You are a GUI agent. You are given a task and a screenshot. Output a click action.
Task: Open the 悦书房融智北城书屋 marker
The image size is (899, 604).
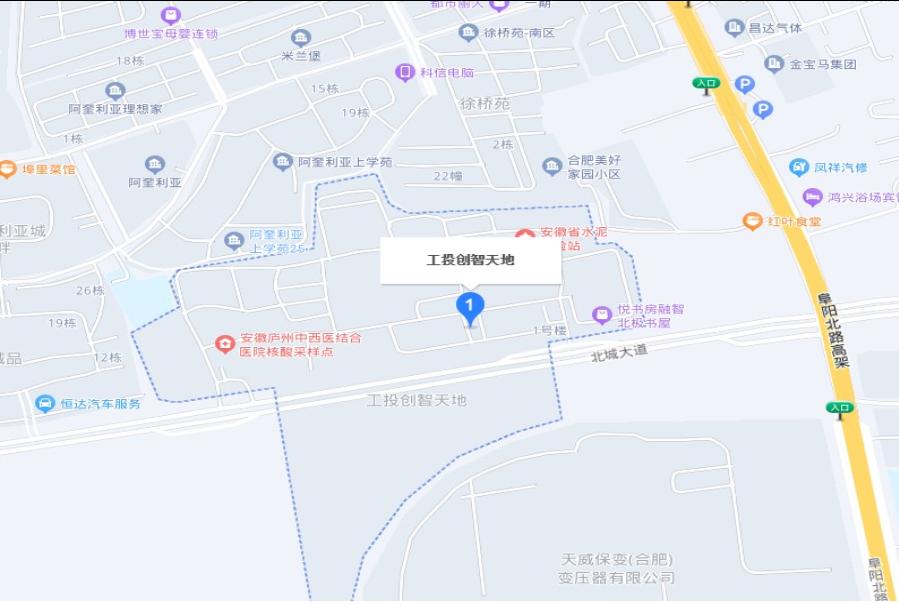601,315
